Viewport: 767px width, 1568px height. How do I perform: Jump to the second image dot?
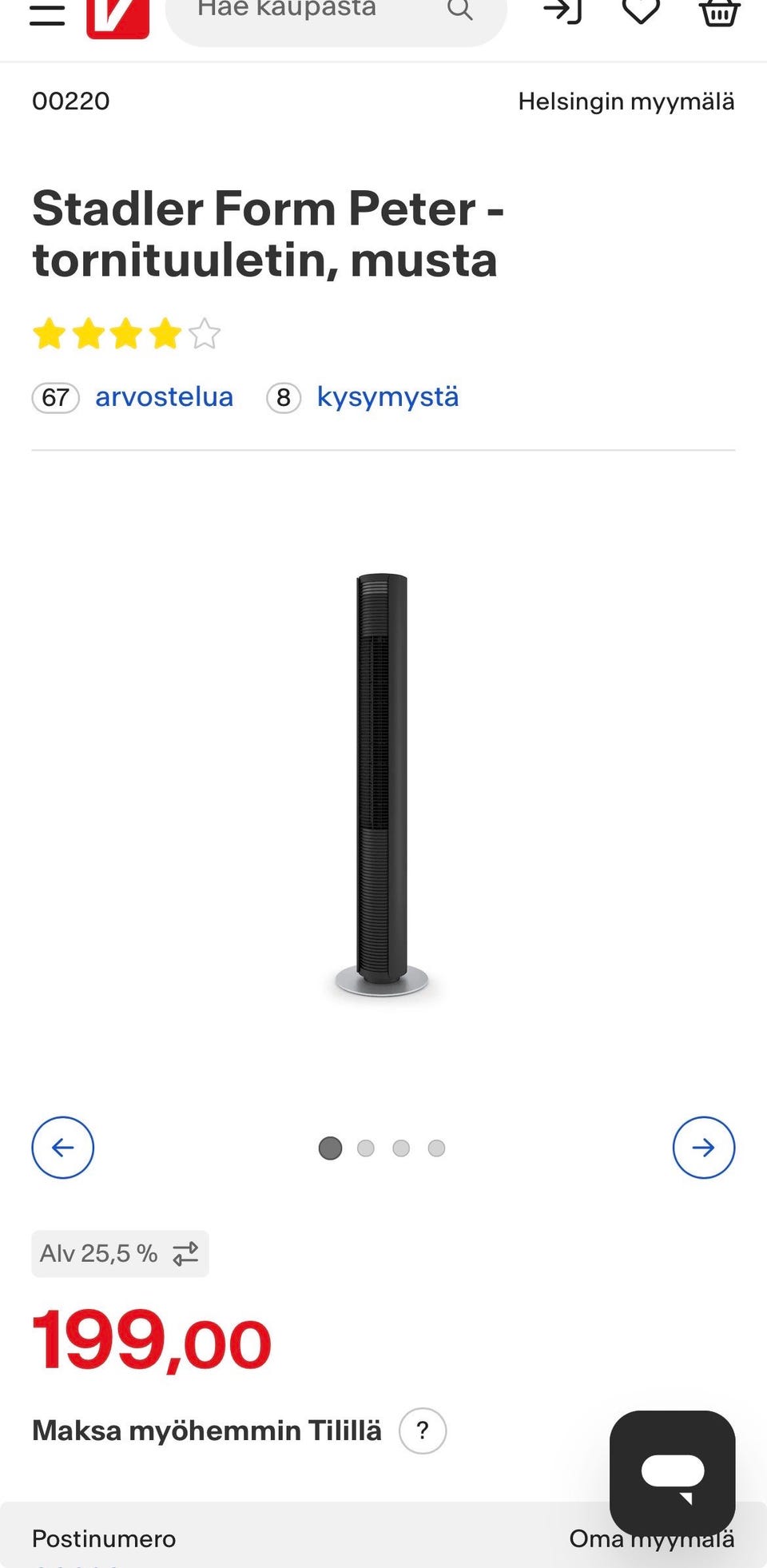click(366, 1148)
